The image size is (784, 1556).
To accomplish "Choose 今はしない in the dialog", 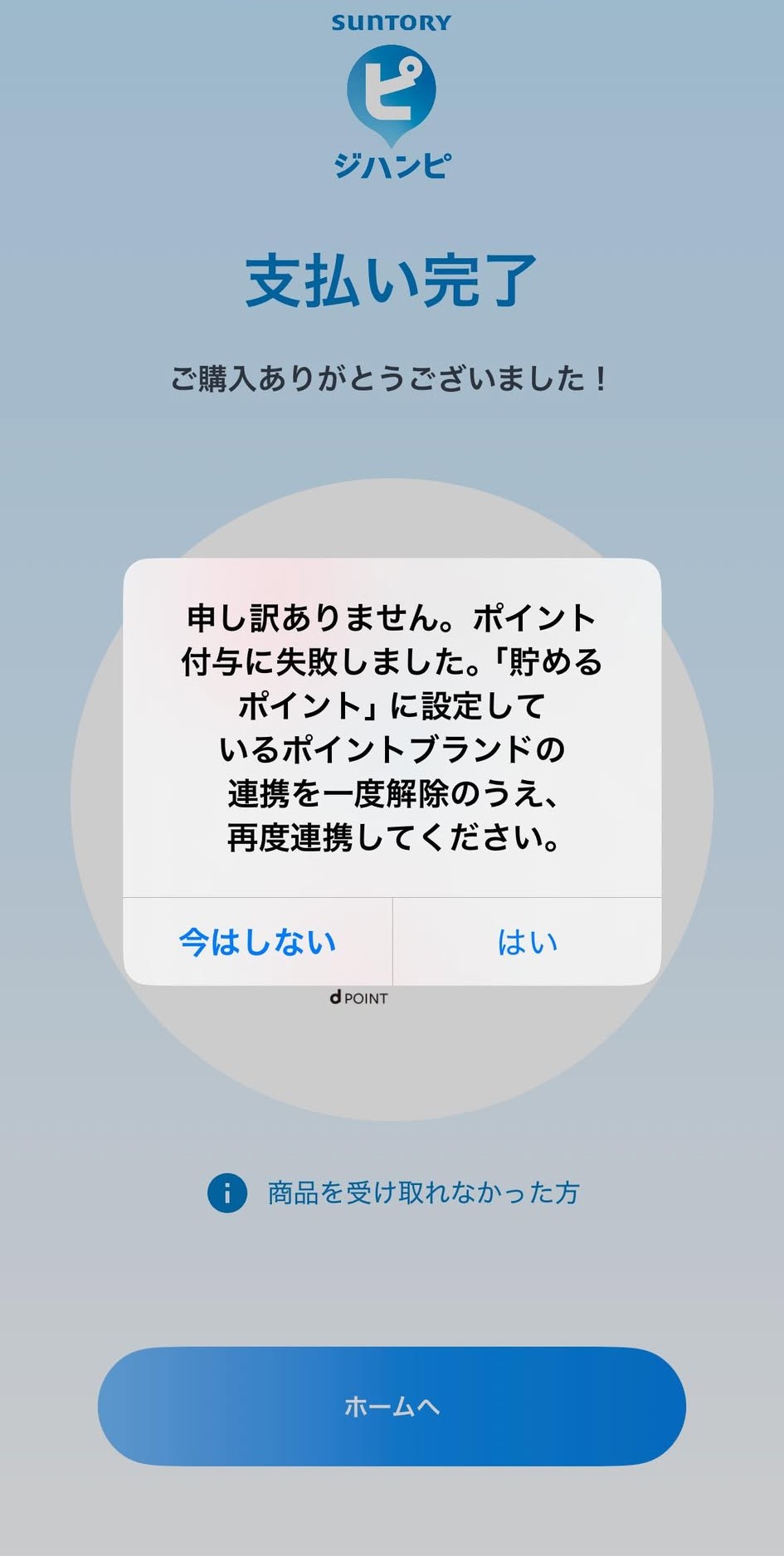I will (x=257, y=942).
